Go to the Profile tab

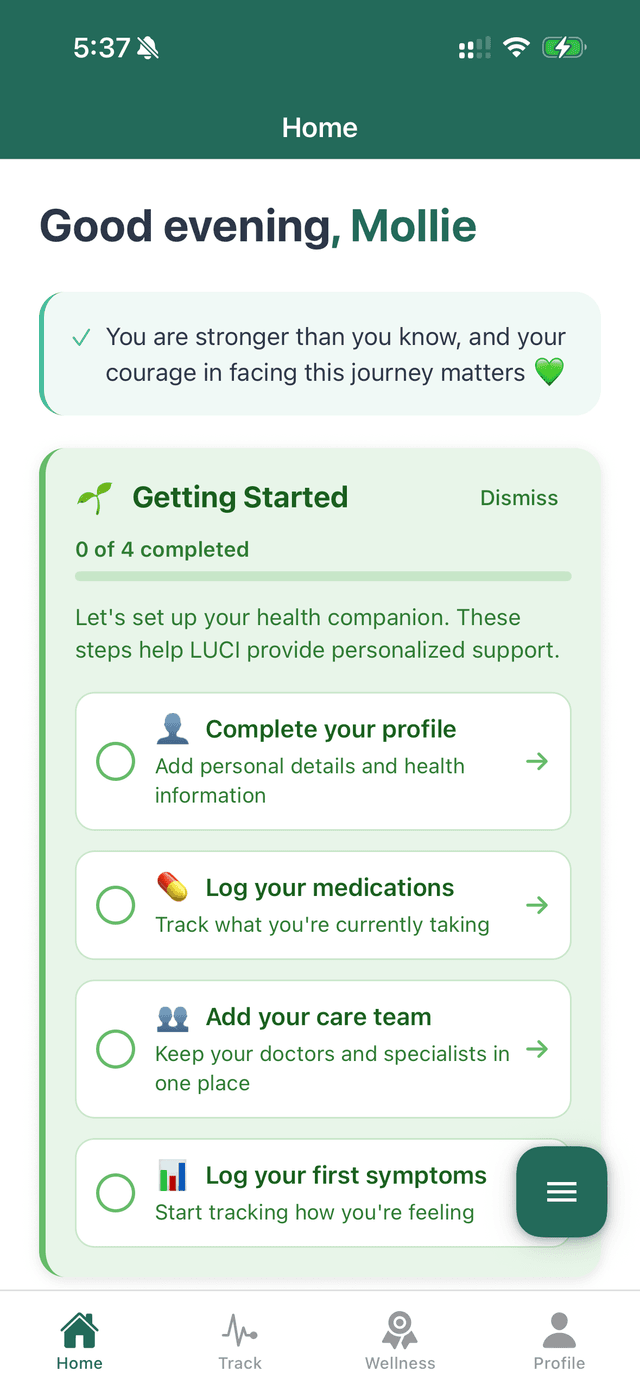click(559, 1342)
